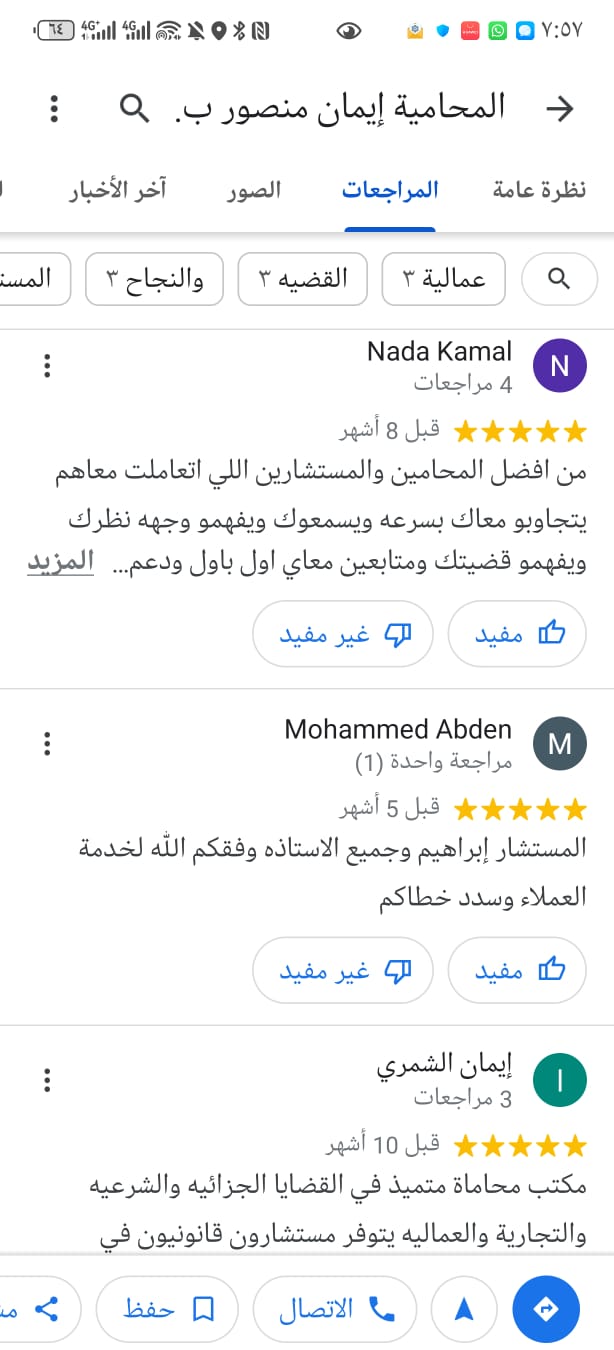Open the header overflow menu
Screen dimensions: 614x1350
point(54,108)
